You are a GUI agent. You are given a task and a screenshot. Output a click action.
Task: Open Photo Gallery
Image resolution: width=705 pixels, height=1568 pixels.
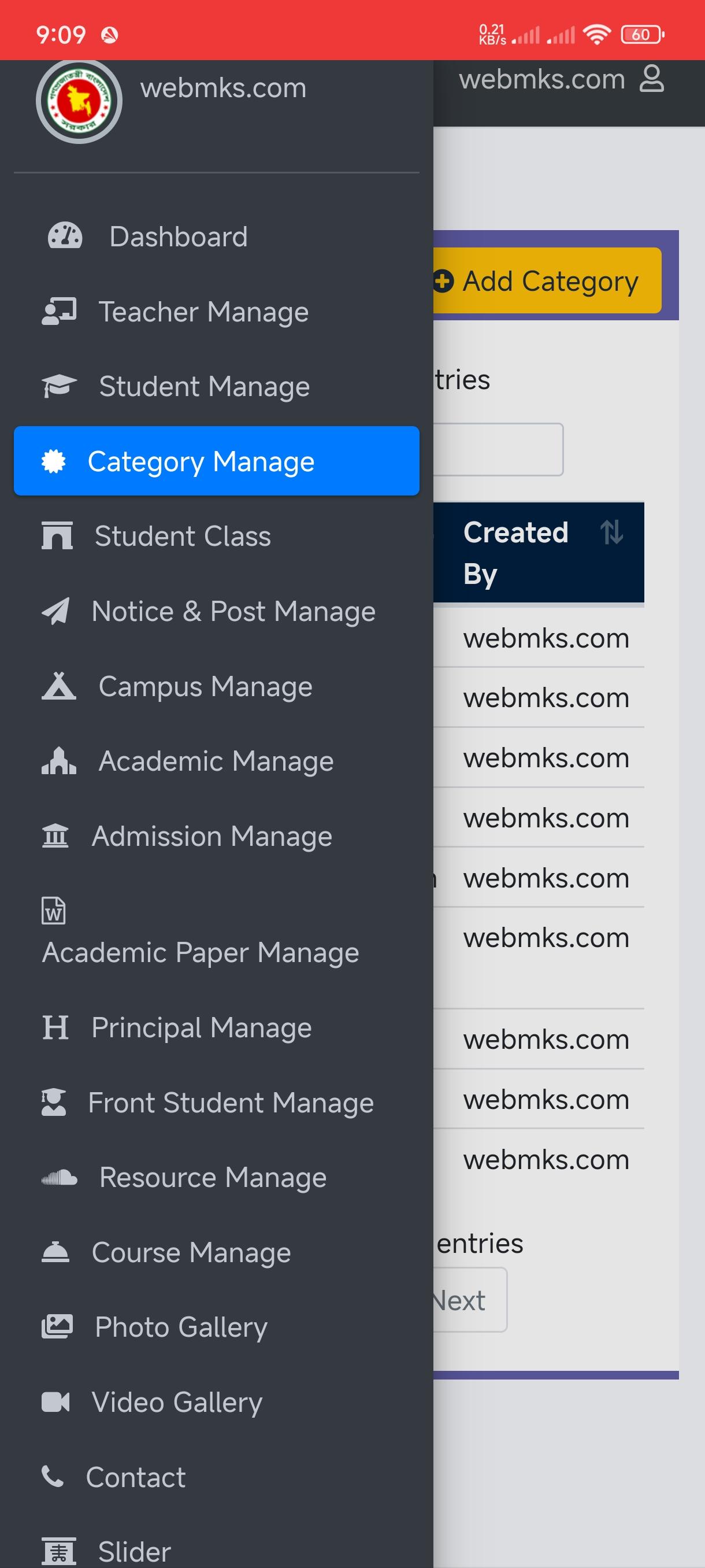coord(216,1327)
